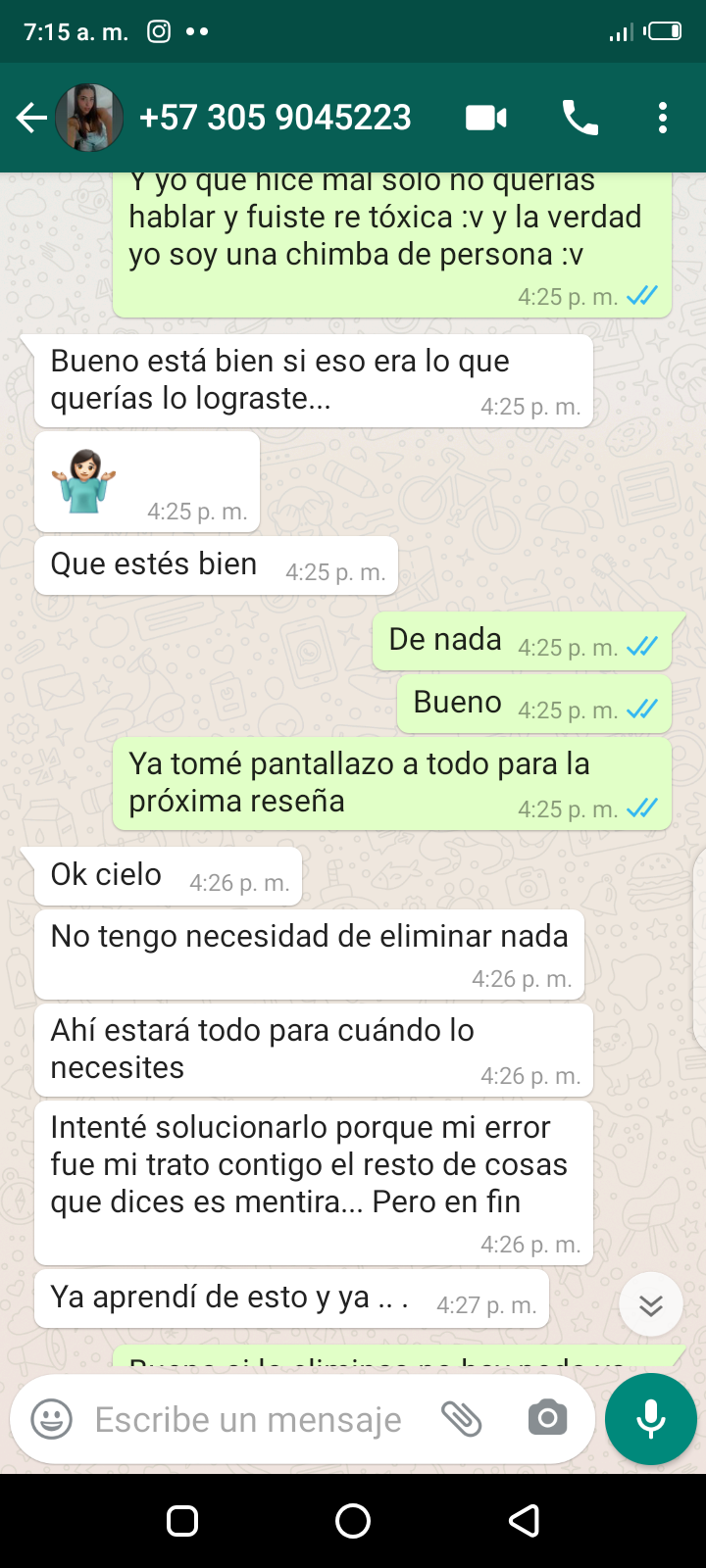Start a video call
Screen dimensions: 706x1568
click(x=486, y=119)
